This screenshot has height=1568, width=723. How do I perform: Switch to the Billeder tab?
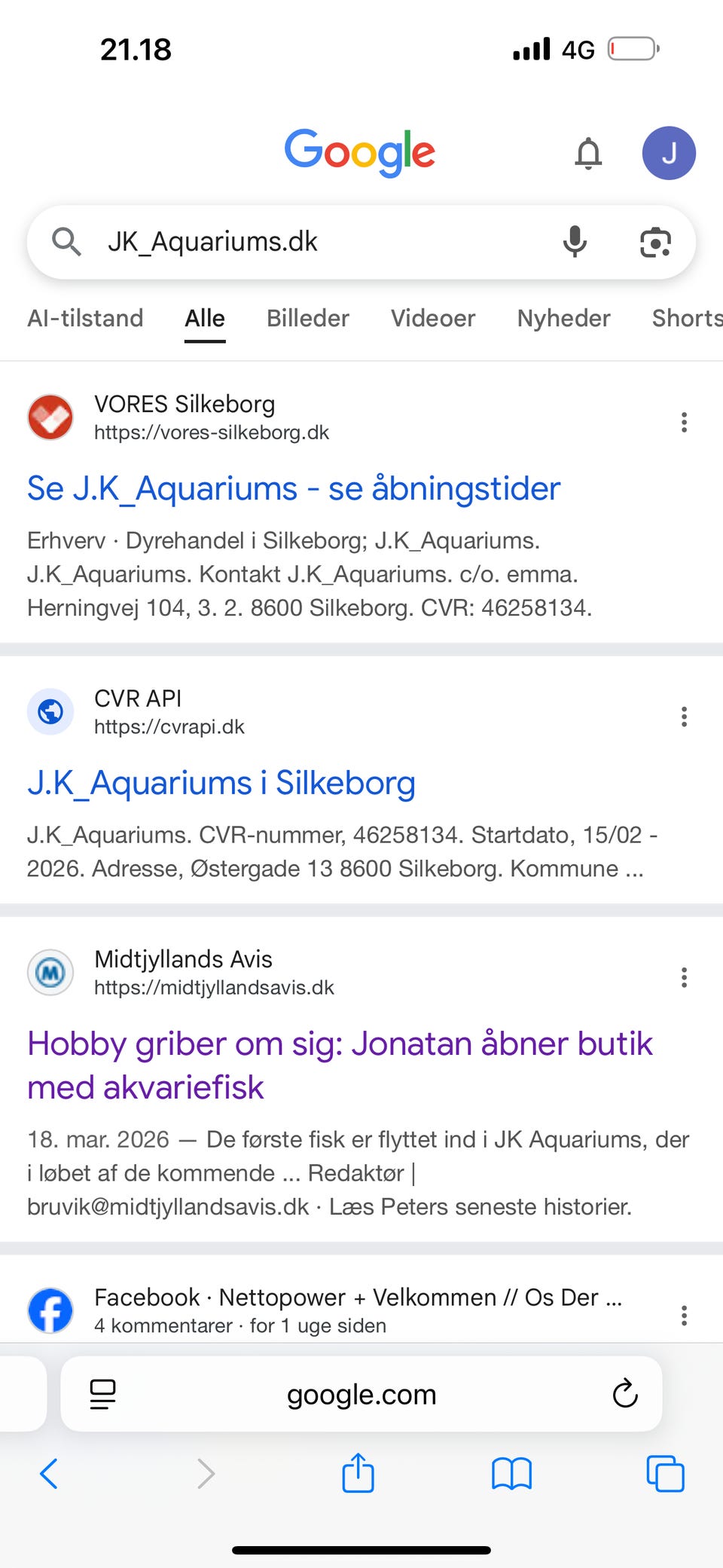(307, 318)
